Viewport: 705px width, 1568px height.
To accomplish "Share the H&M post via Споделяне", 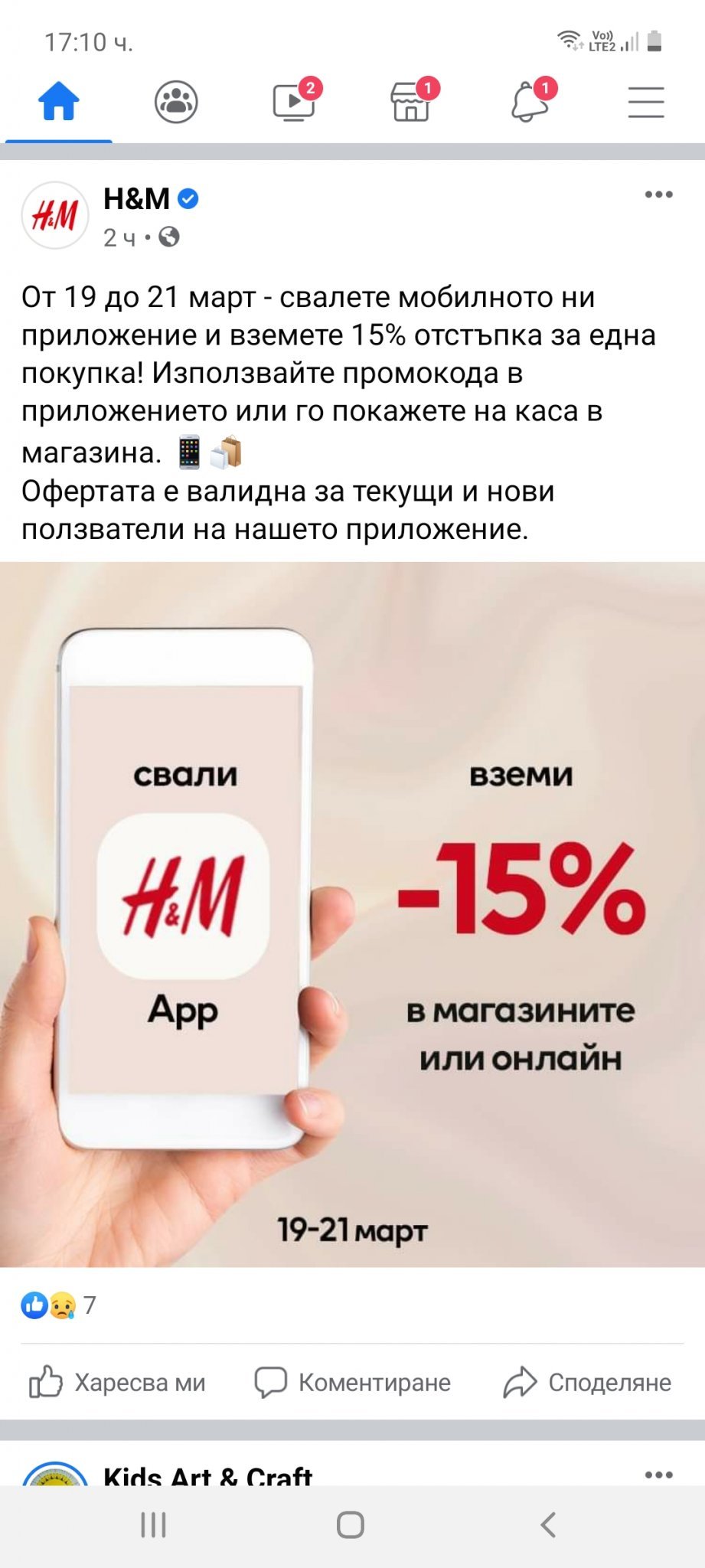I will pos(587,1382).
